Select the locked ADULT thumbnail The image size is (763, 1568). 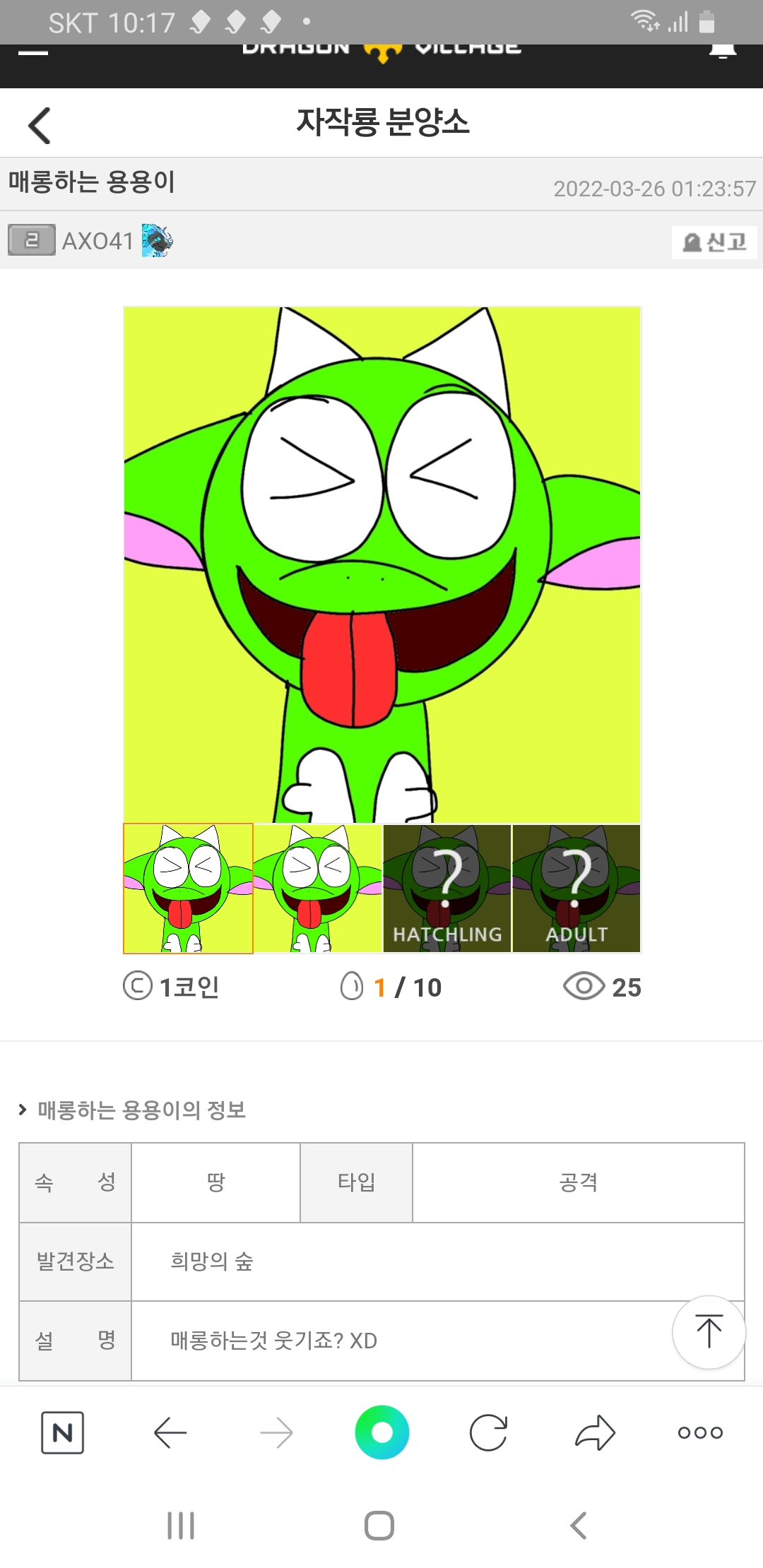point(576,889)
